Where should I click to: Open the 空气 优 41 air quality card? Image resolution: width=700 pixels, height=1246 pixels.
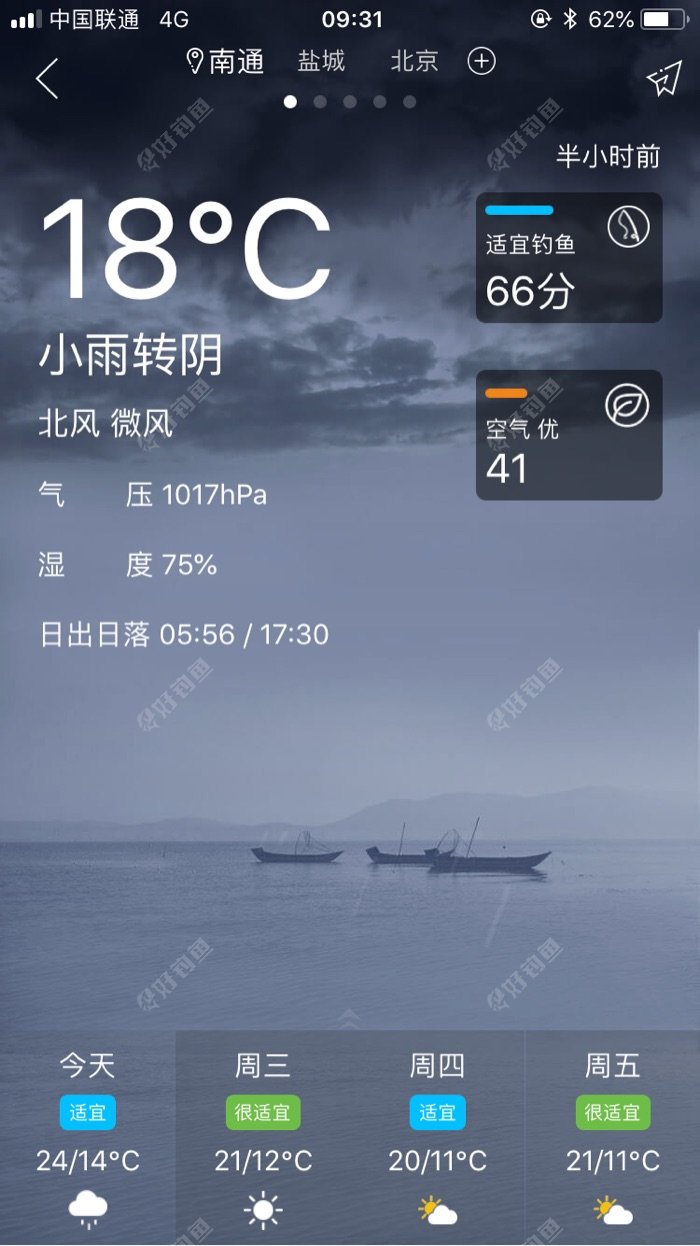[x=568, y=435]
